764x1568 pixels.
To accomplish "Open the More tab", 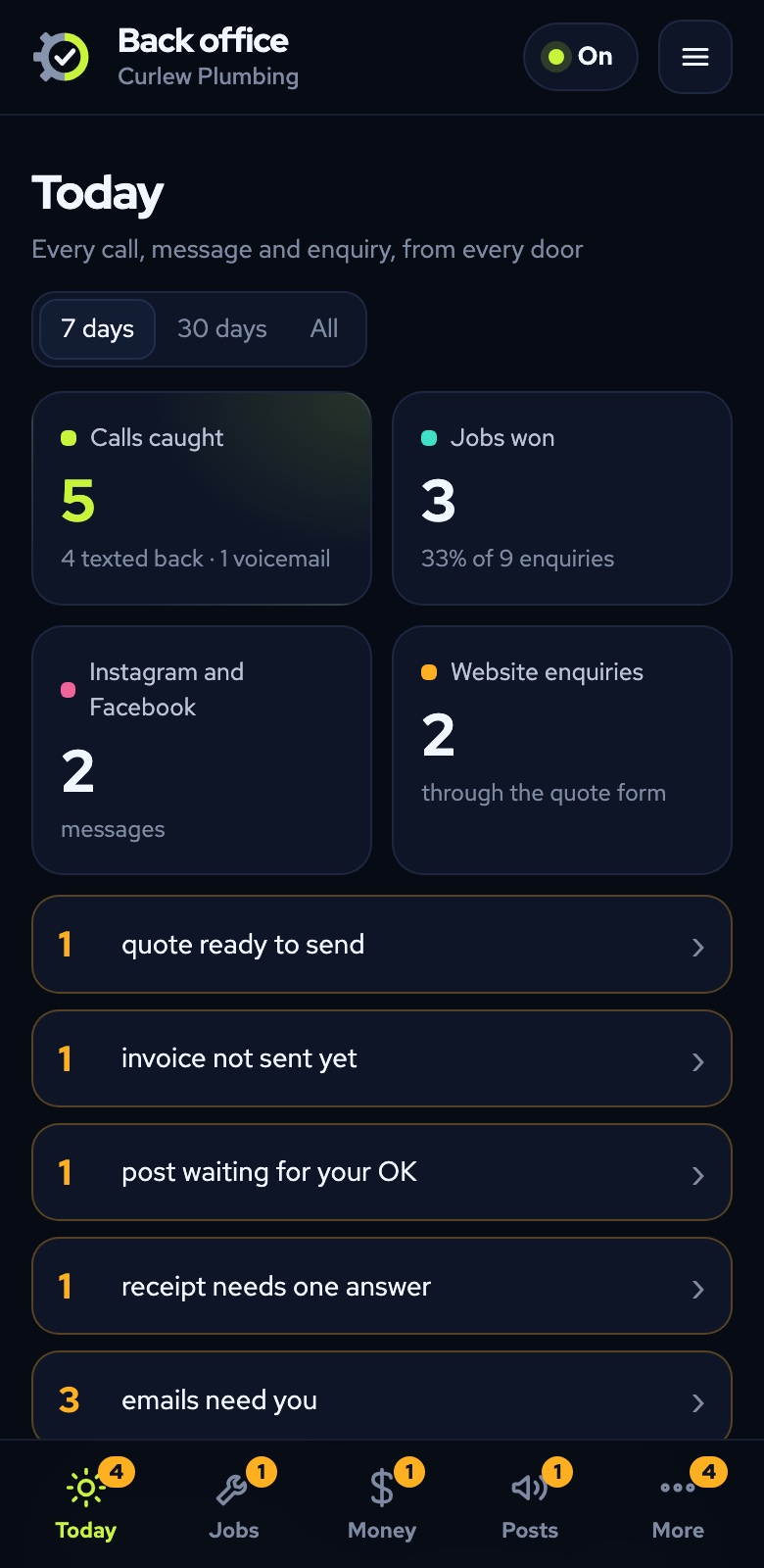I will (x=678, y=1503).
